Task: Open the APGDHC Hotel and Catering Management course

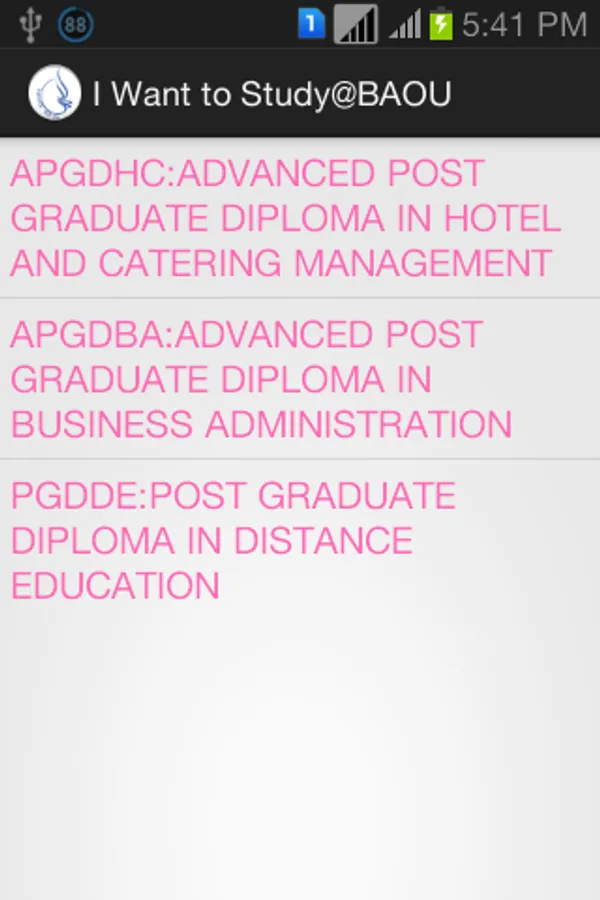Action: tap(285, 218)
